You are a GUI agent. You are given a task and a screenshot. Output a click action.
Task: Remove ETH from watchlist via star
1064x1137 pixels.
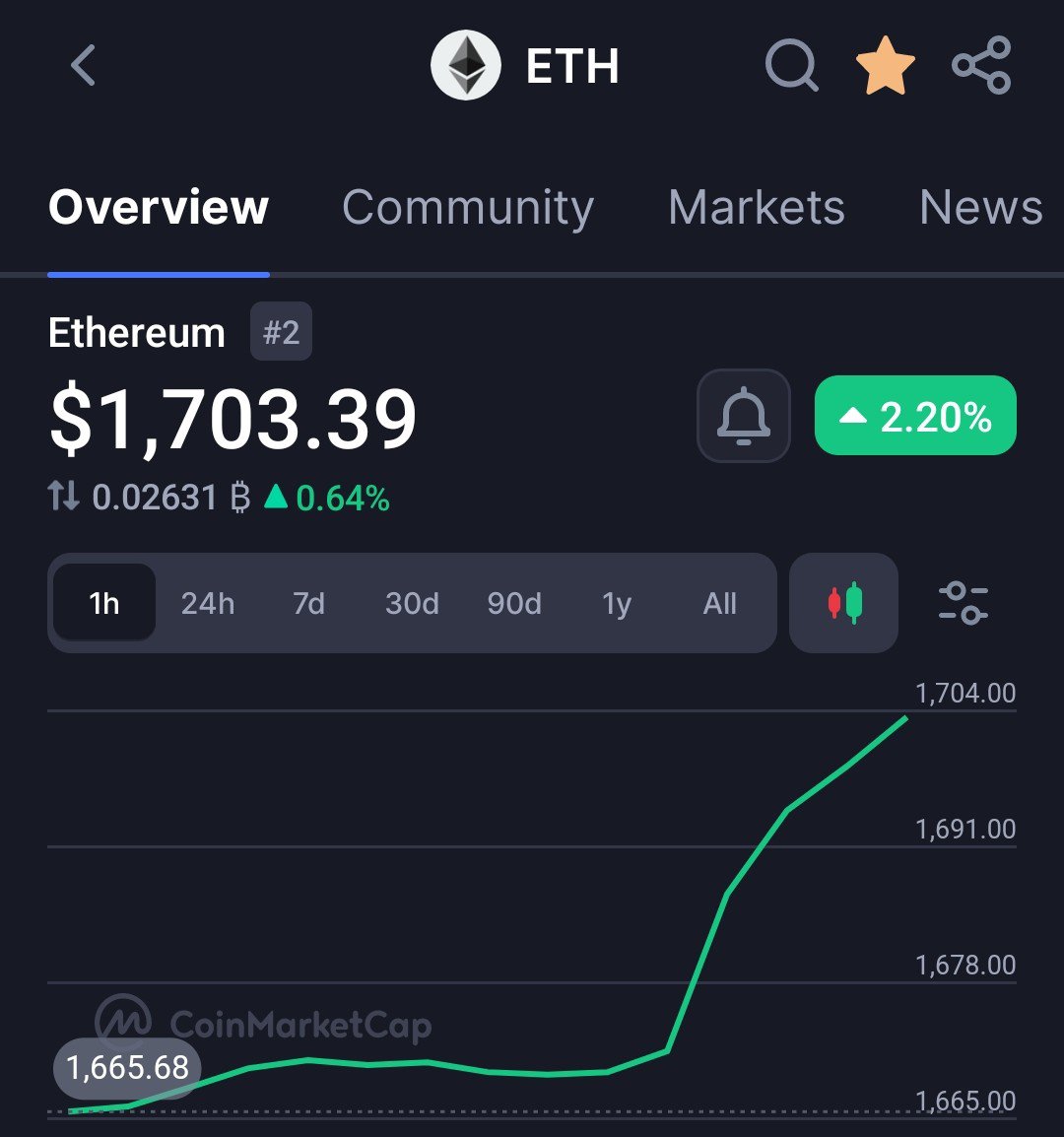click(x=885, y=65)
